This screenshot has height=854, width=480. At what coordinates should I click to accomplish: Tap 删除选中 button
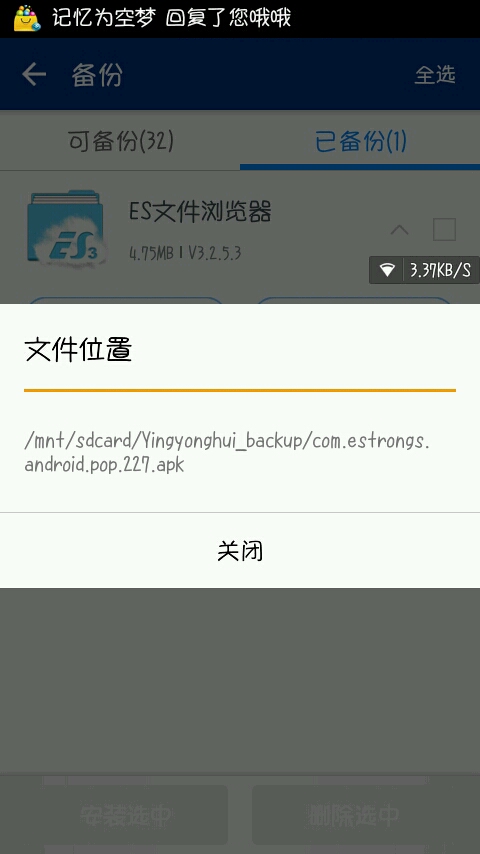(x=353, y=815)
